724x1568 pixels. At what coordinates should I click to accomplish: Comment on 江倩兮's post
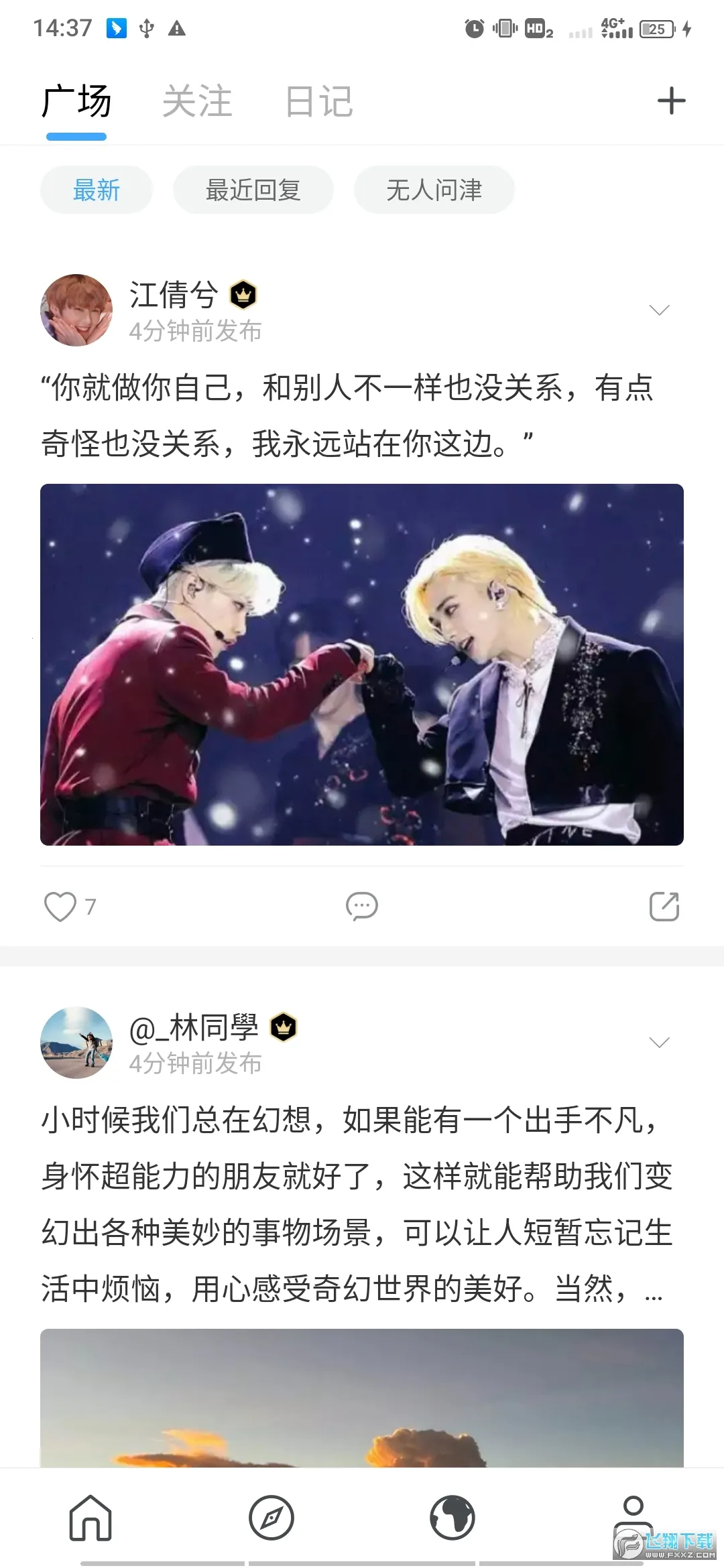362,907
